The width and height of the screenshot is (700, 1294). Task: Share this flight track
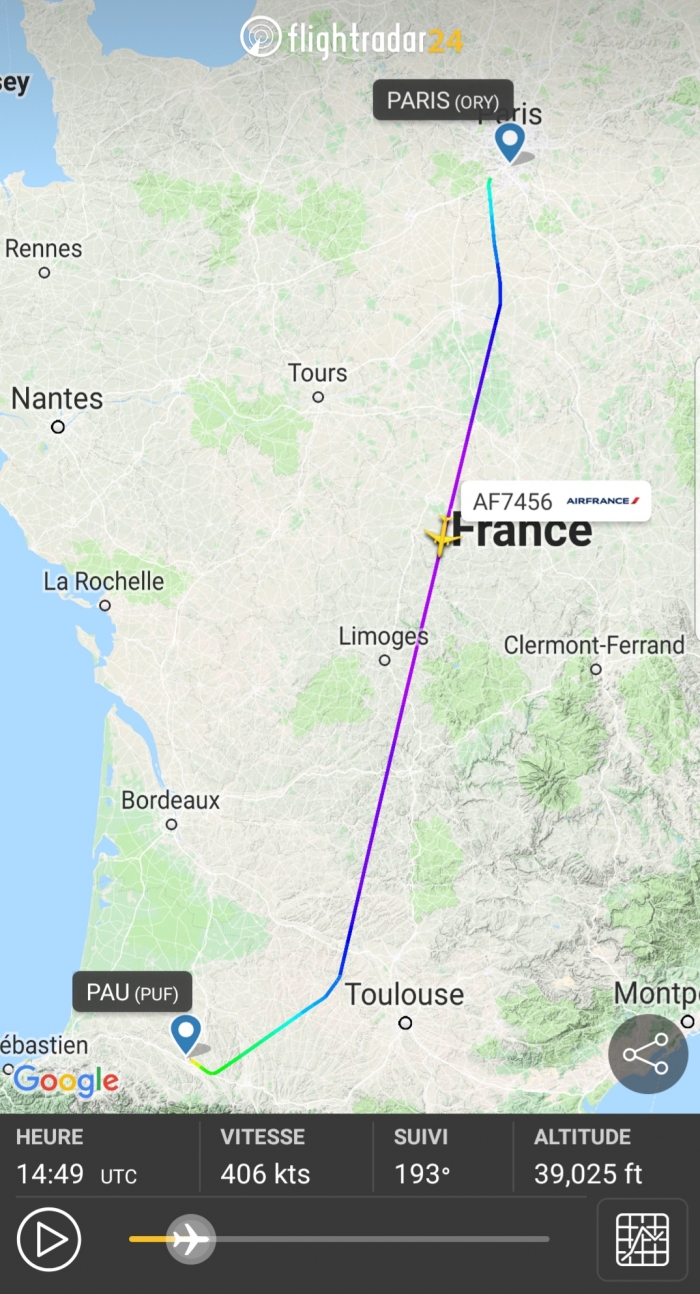pyautogui.click(x=647, y=1054)
